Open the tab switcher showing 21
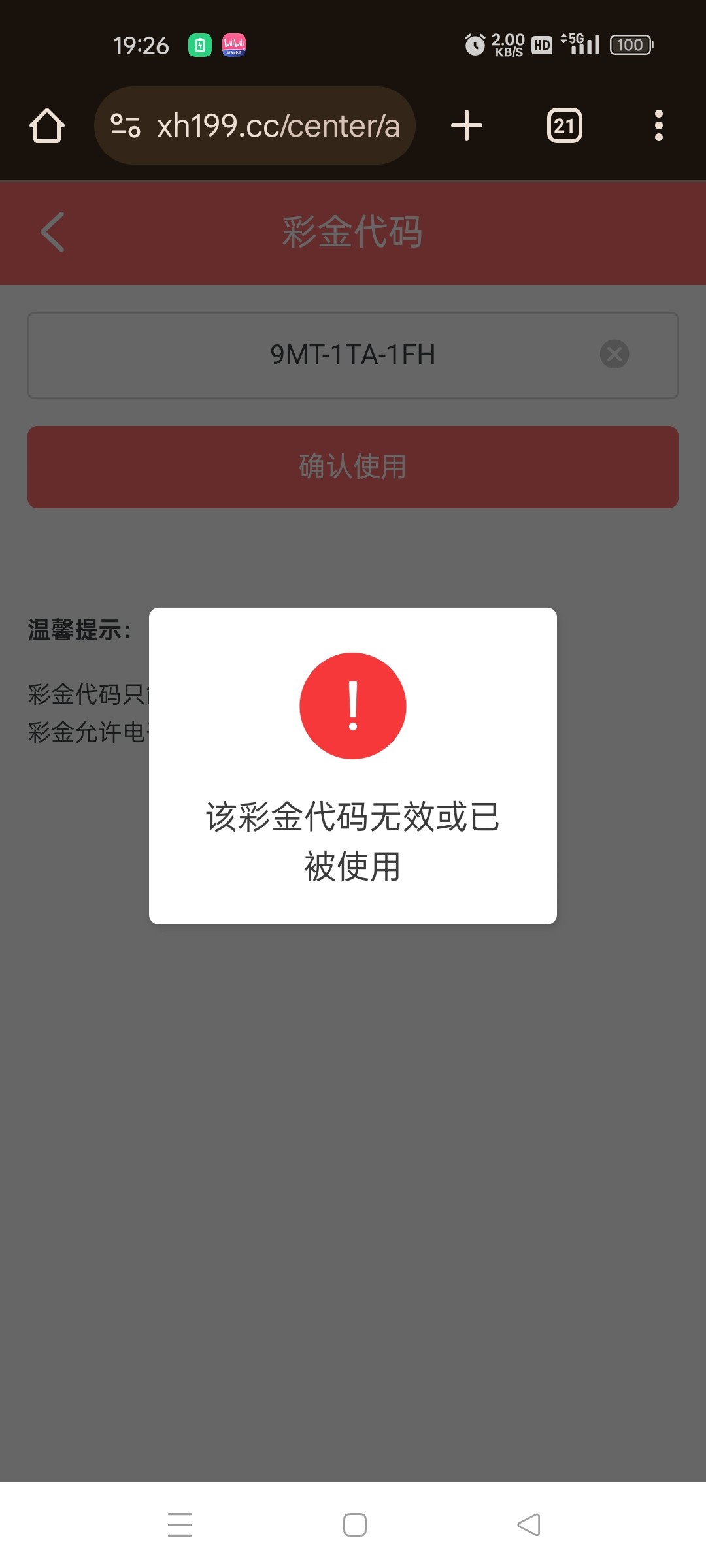Viewport: 706px width, 1568px height. tap(565, 125)
